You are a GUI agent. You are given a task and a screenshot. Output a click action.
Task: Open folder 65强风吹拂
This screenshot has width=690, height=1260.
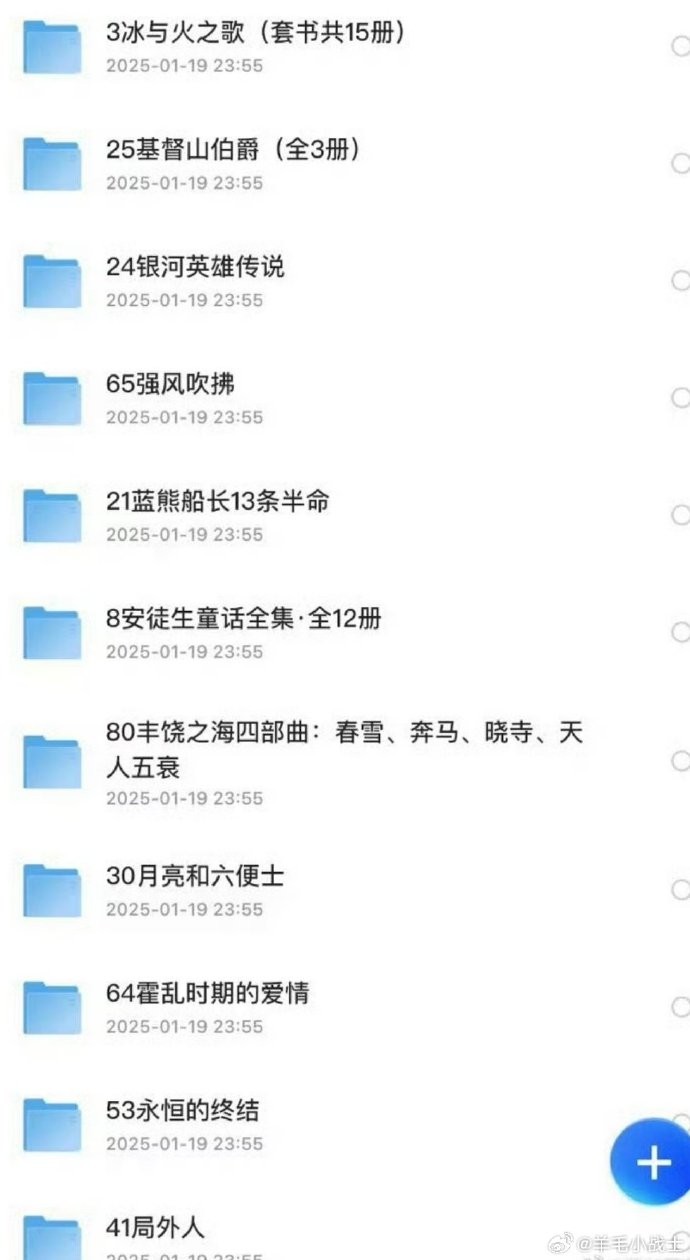click(171, 384)
